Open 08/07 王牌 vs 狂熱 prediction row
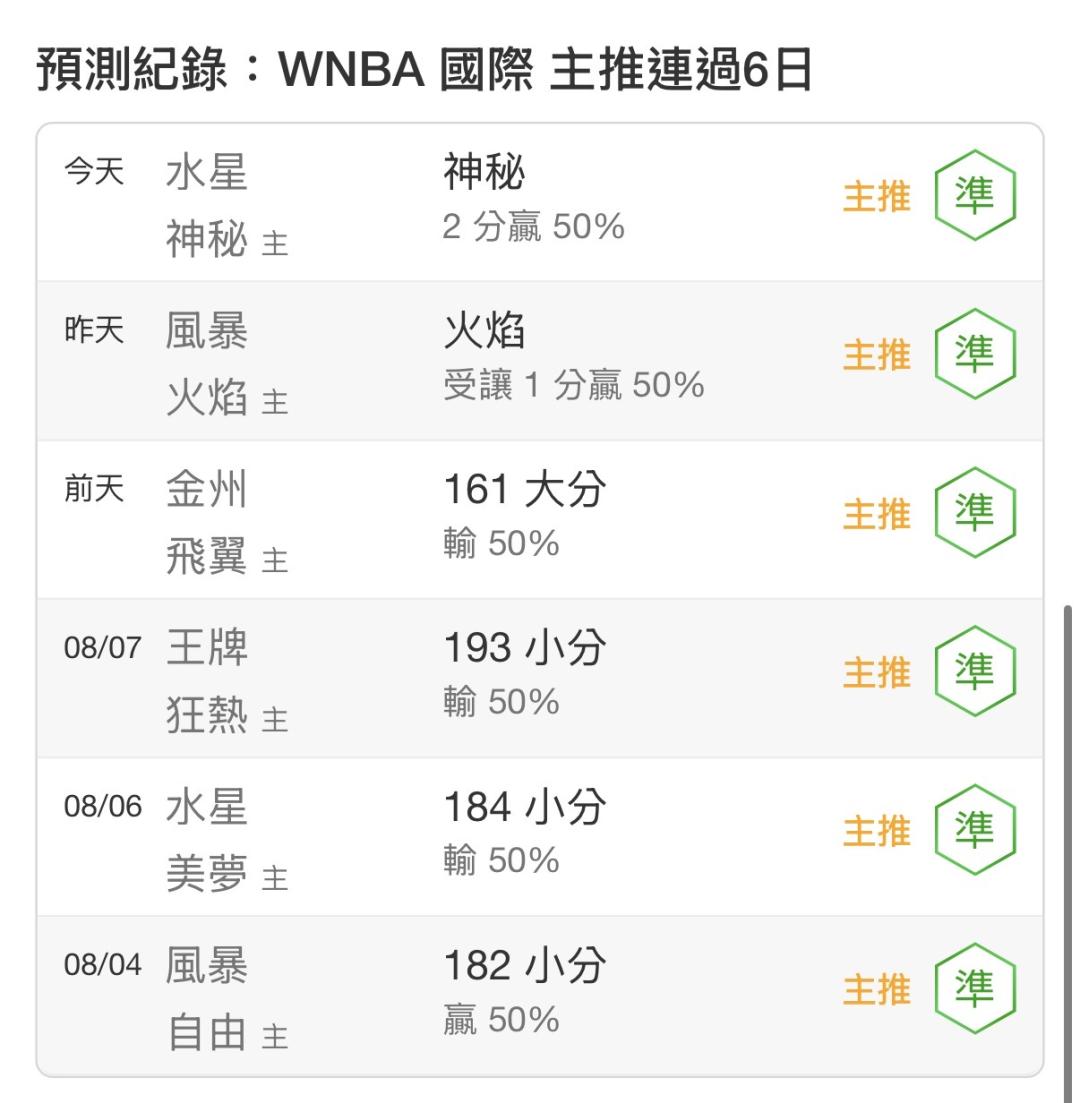 pos(540,679)
